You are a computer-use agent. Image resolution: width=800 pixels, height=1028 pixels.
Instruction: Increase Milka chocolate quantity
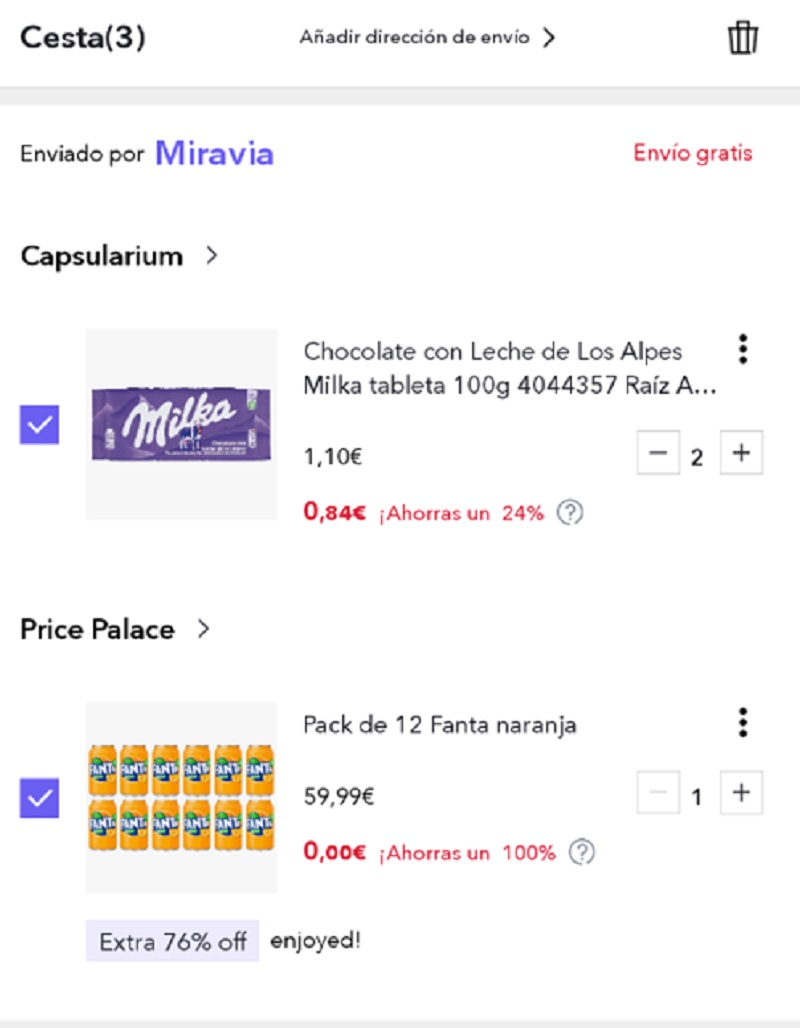741,454
